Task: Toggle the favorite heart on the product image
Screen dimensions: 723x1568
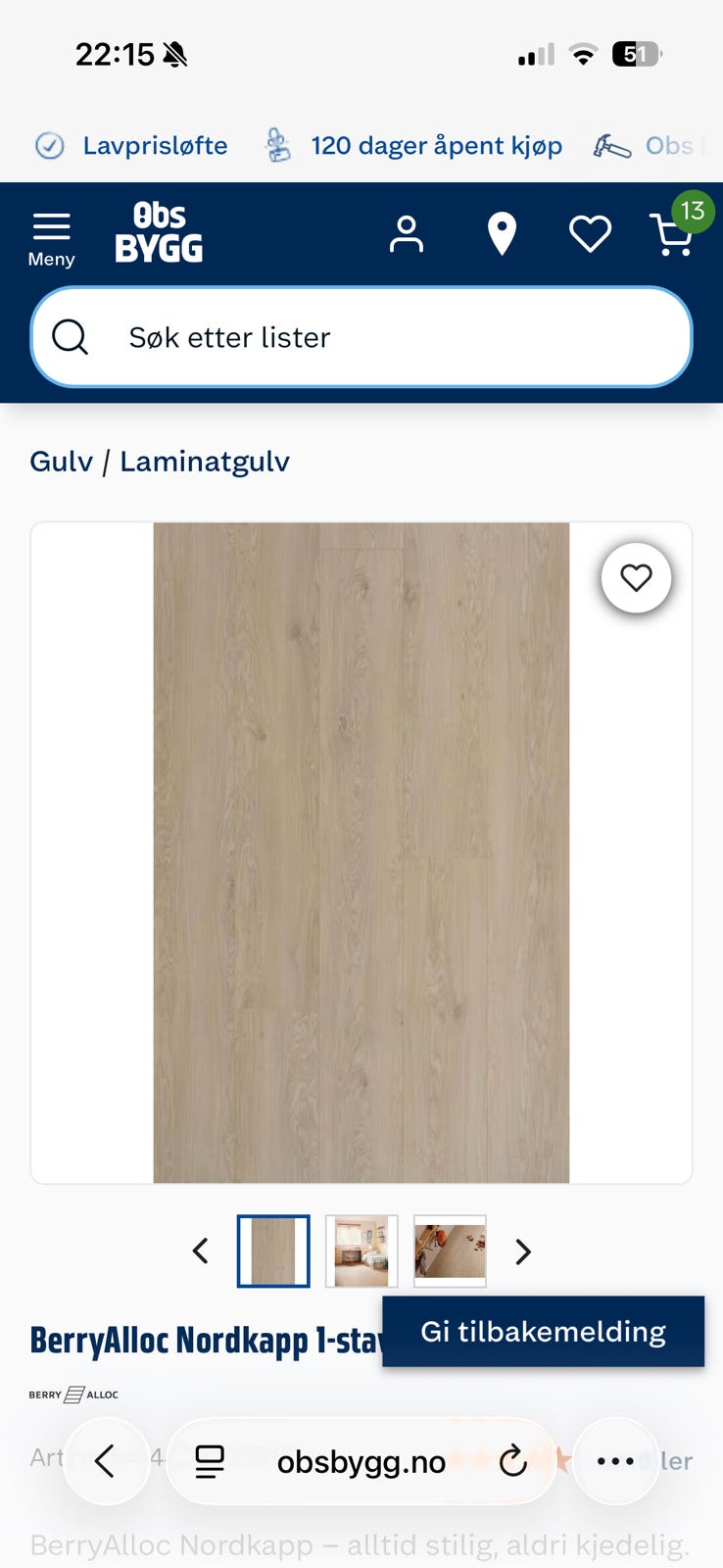Action: pos(636,578)
